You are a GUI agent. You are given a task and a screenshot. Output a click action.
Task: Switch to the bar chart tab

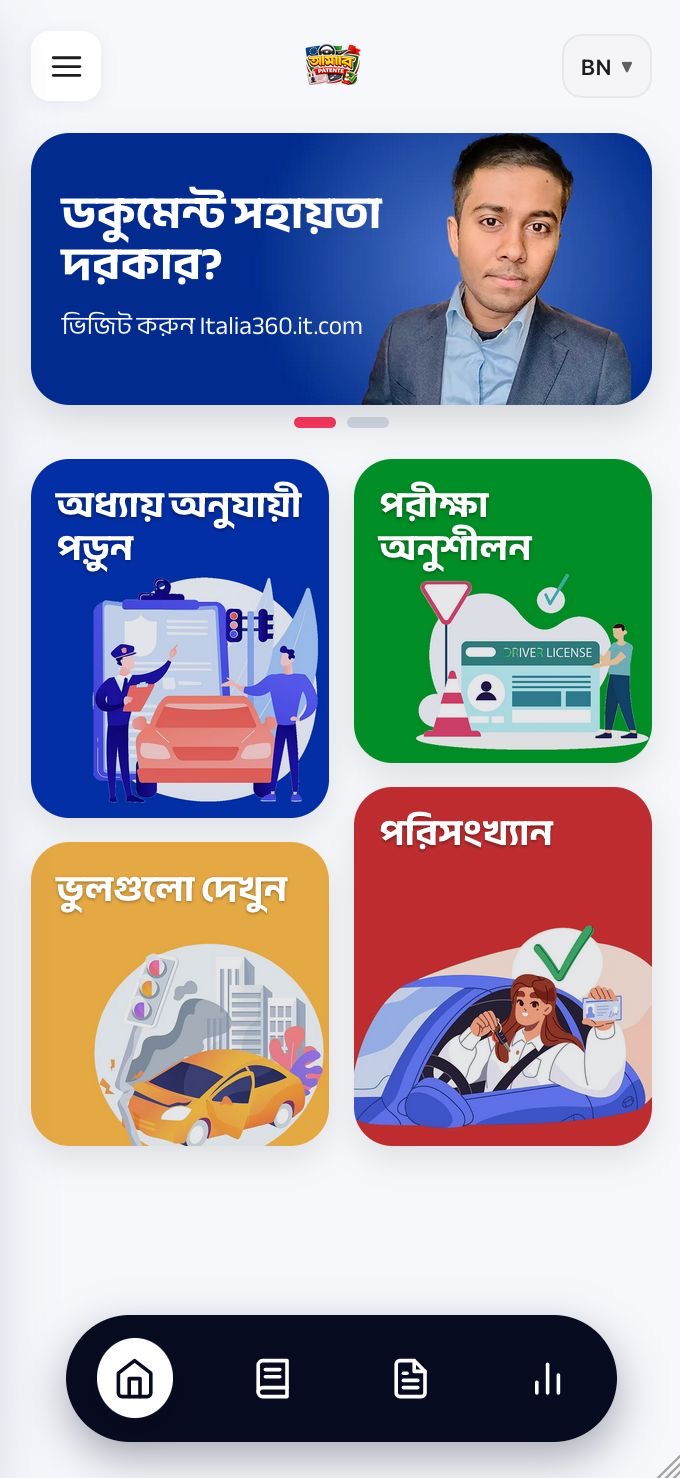point(547,1377)
